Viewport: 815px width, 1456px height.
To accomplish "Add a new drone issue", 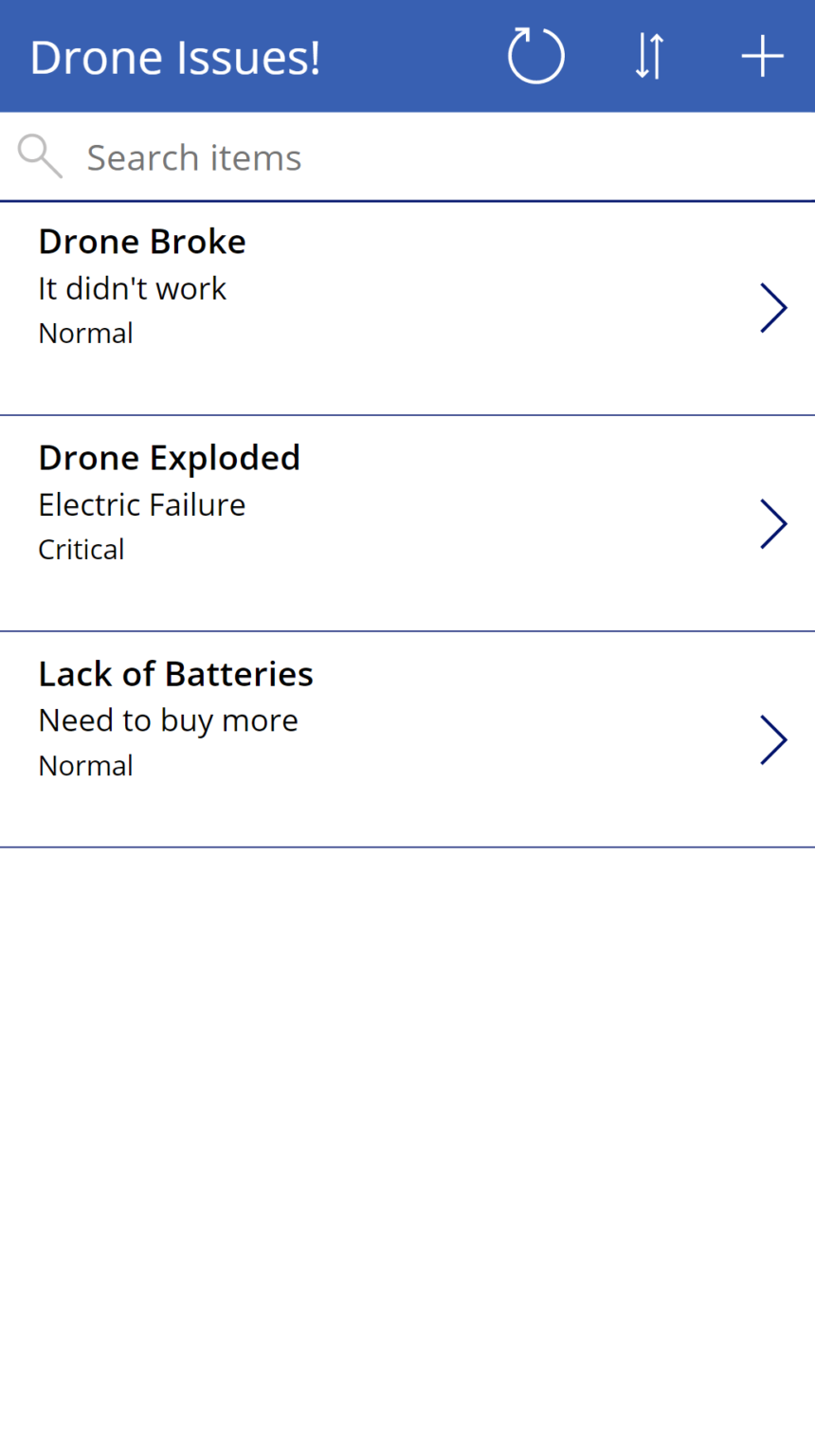I will coord(762,55).
